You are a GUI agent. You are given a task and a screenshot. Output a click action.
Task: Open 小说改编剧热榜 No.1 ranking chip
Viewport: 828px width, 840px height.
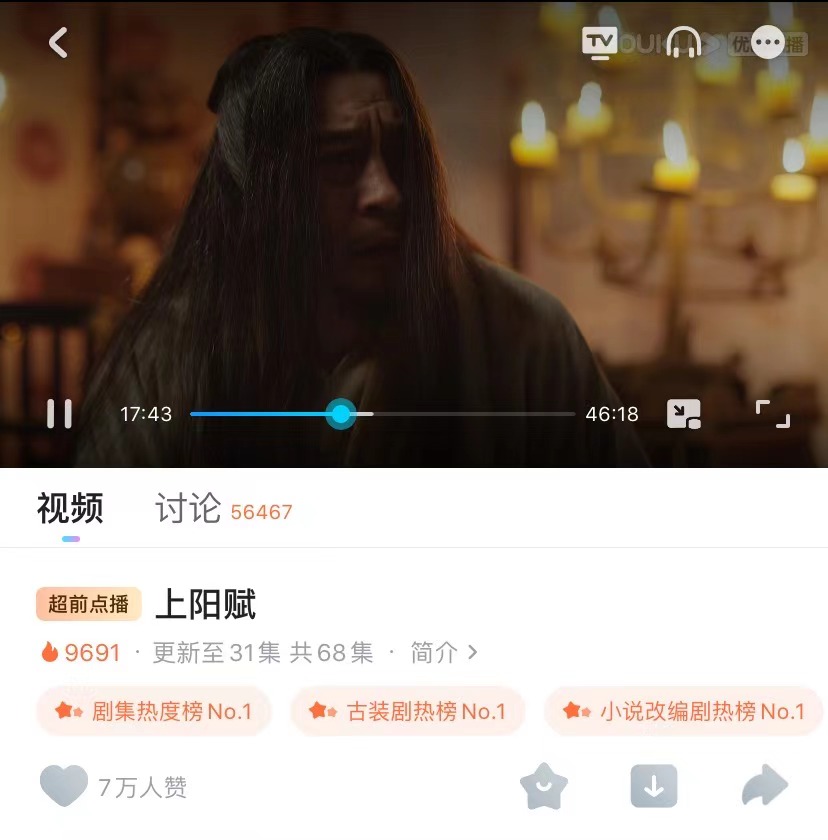[684, 712]
